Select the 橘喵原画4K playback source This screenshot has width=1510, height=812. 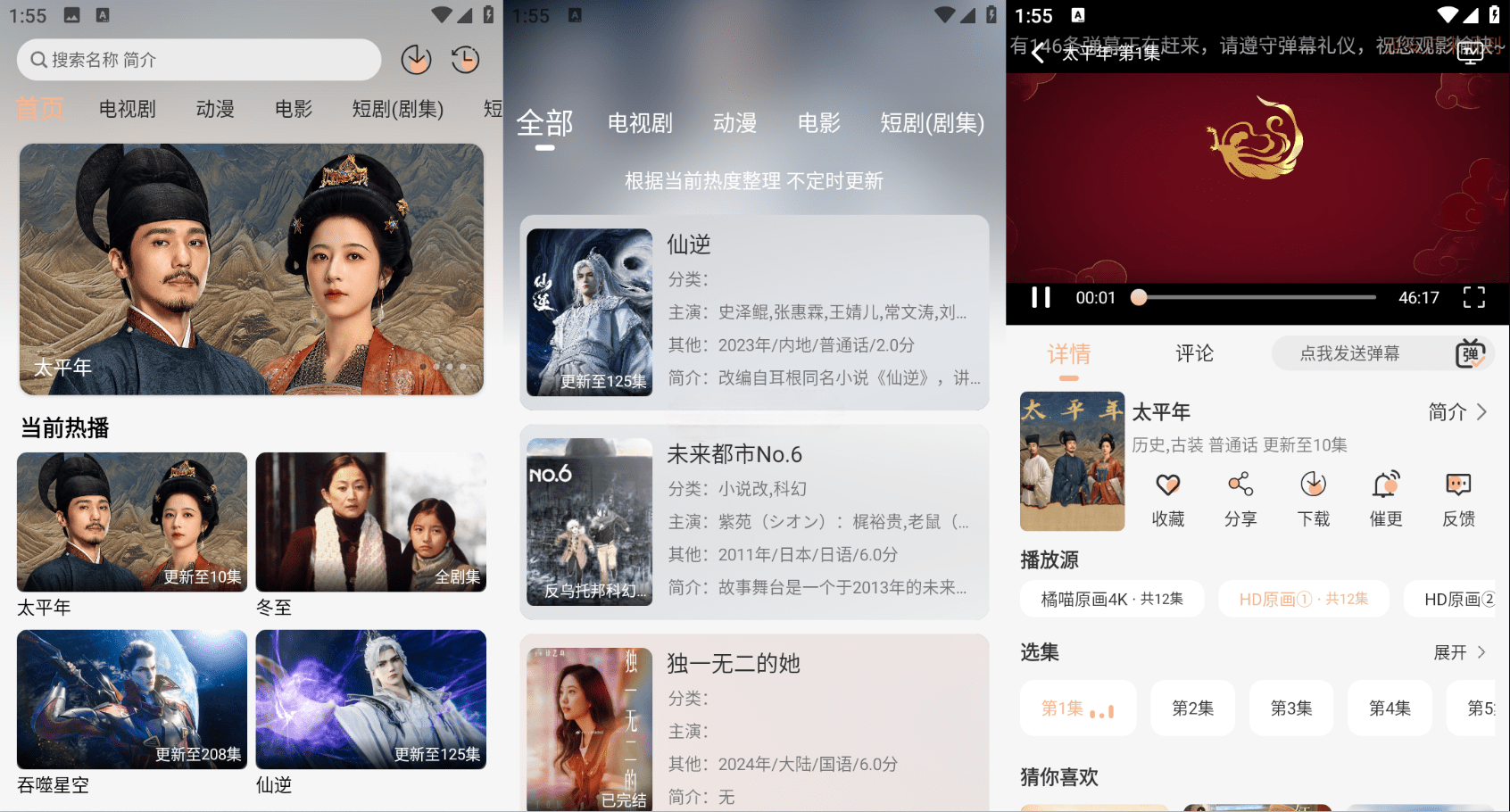coord(1112,599)
